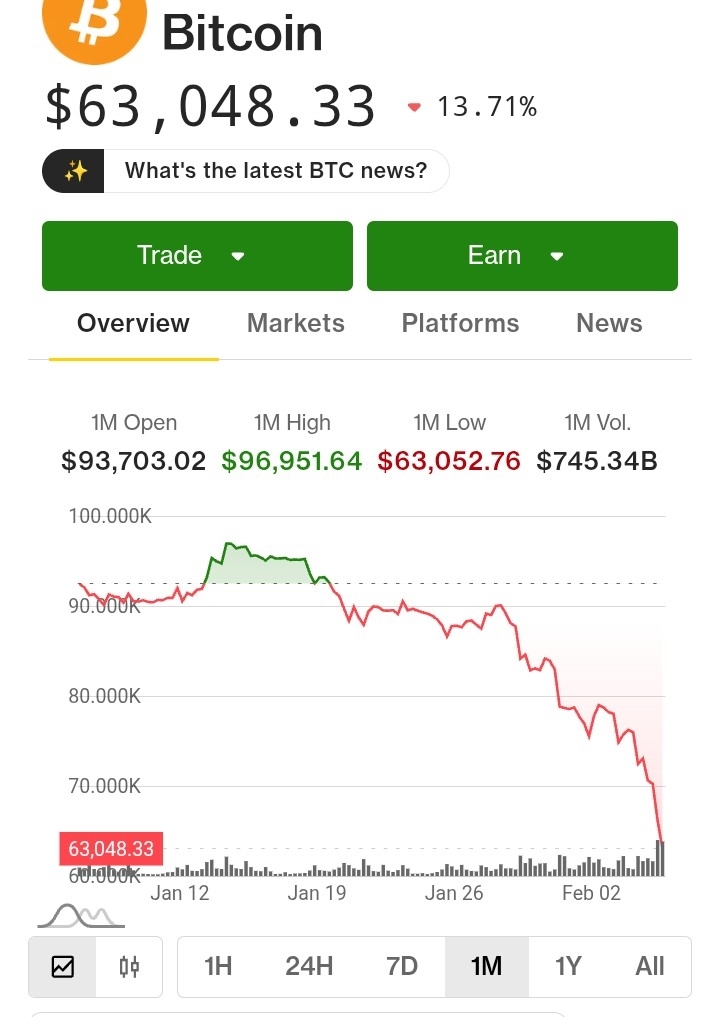Set chart range to 7D
The width and height of the screenshot is (716, 1017).
click(x=401, y=967)
